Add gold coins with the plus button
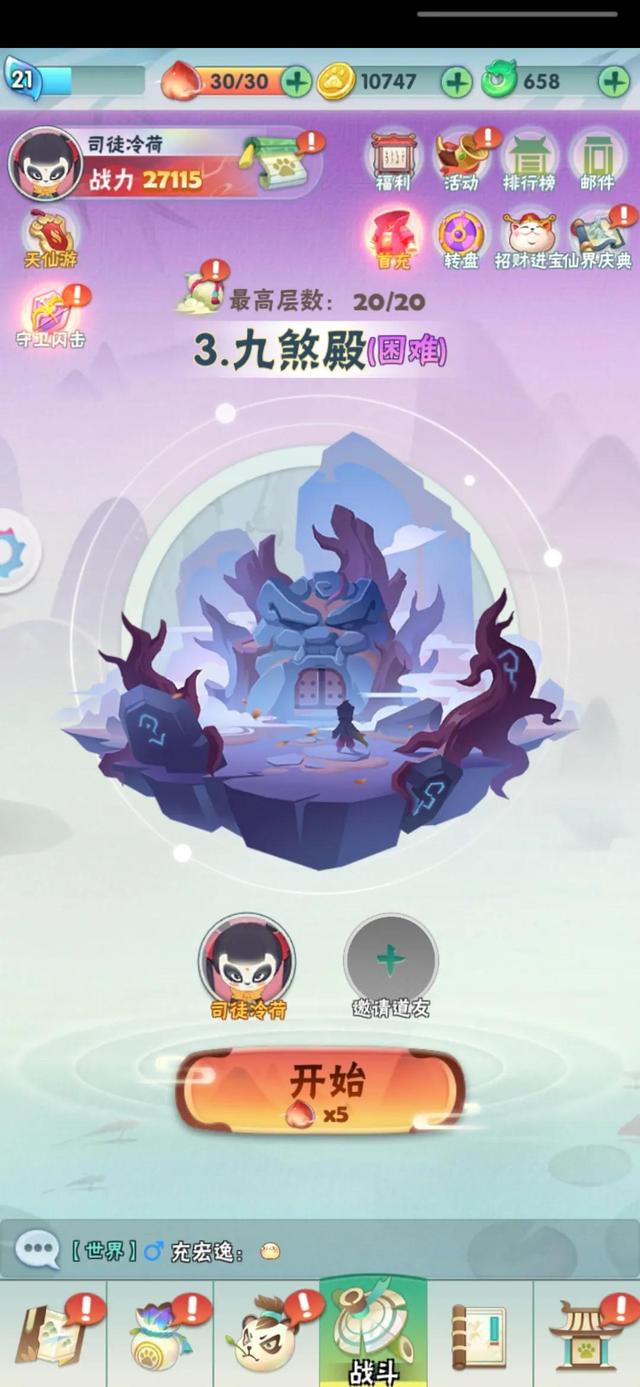This screenshot has width=640, height=1387. [x=456, y=82]
